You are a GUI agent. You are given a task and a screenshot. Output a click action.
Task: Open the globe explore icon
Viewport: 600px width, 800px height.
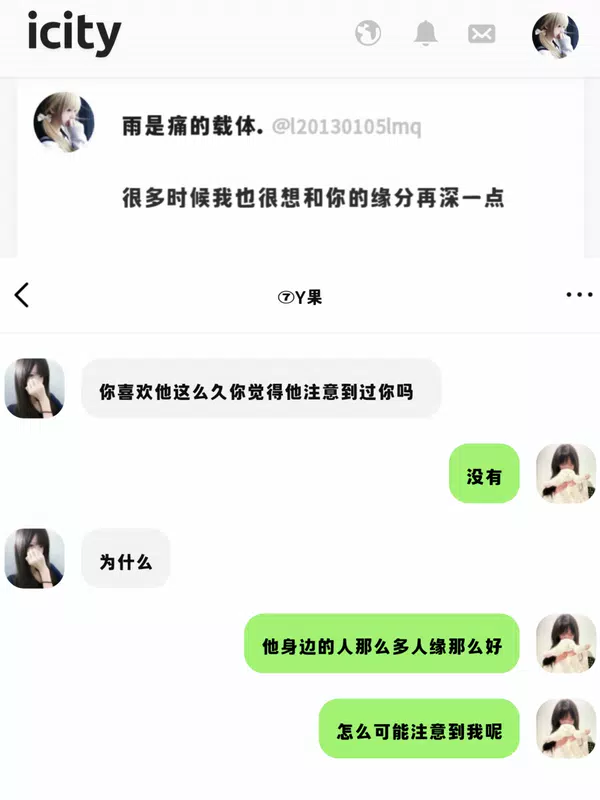(x=368, y=34)
